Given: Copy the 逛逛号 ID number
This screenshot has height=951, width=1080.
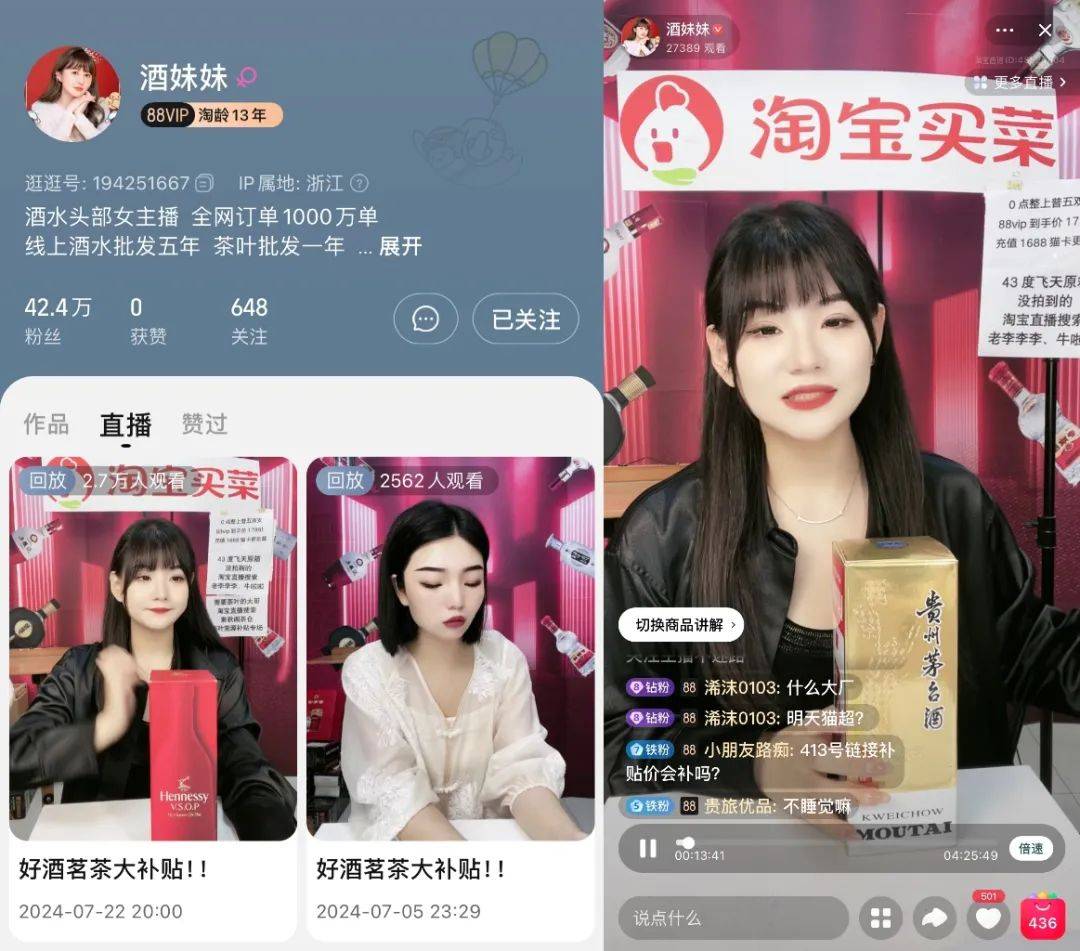Looking at the screenshot, I should tap(205, 184).
